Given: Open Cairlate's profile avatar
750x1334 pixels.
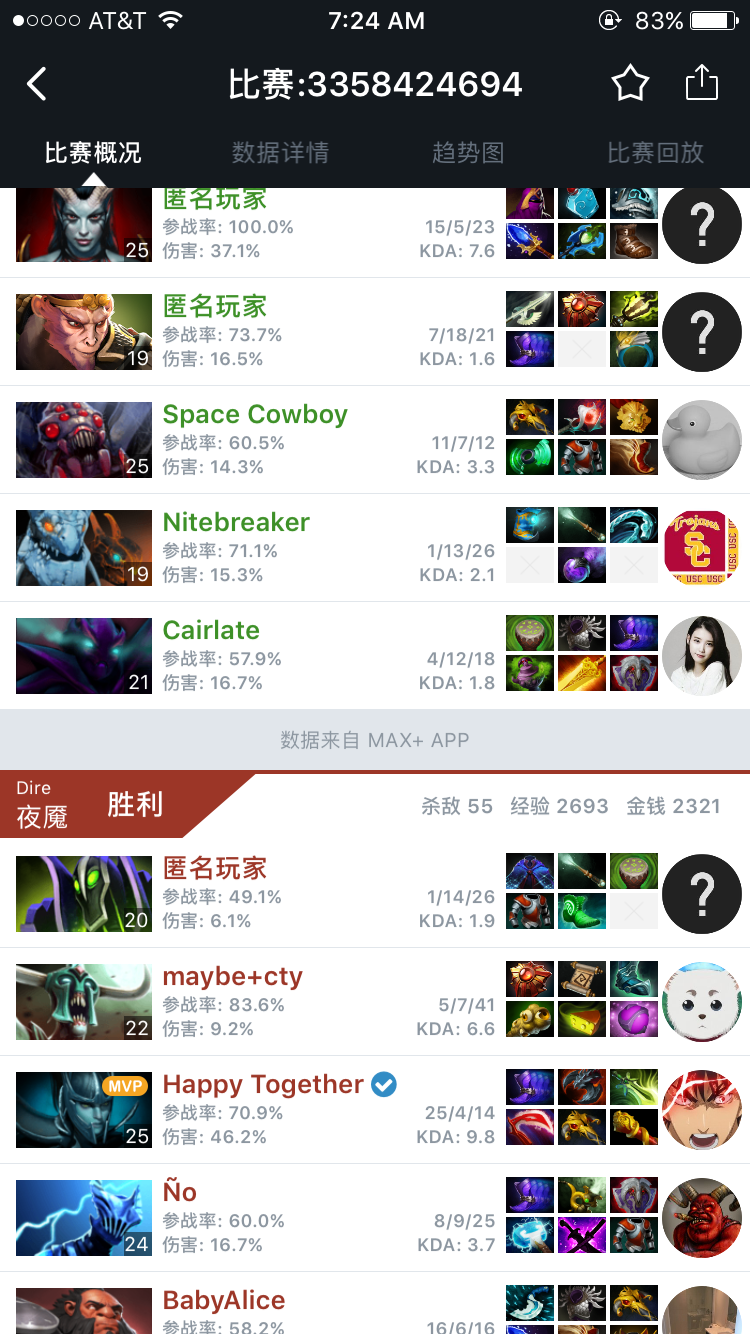Looking at the screenshot, I should coord(702,656).
